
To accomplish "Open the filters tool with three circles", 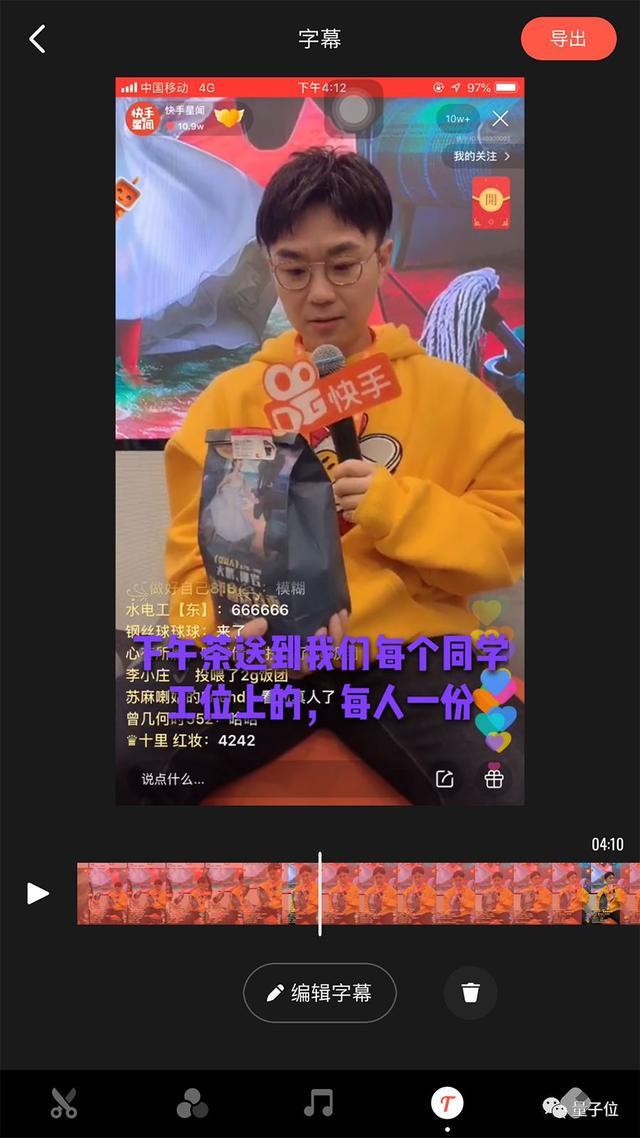I will (x=192, y=1103).
